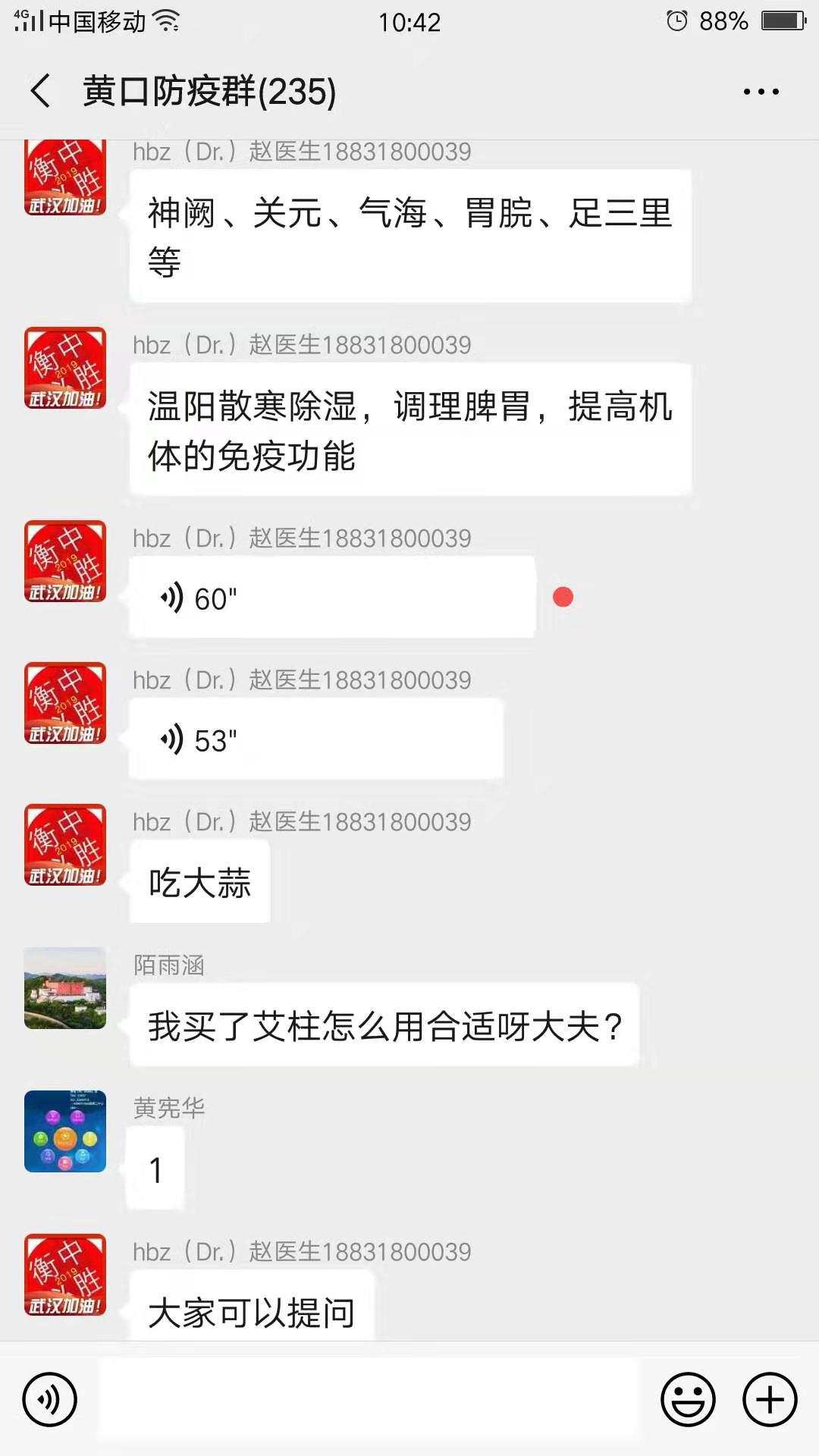Open the emoji picker
This screenshot has width=819, height=1456.
tap(688, 1399)
